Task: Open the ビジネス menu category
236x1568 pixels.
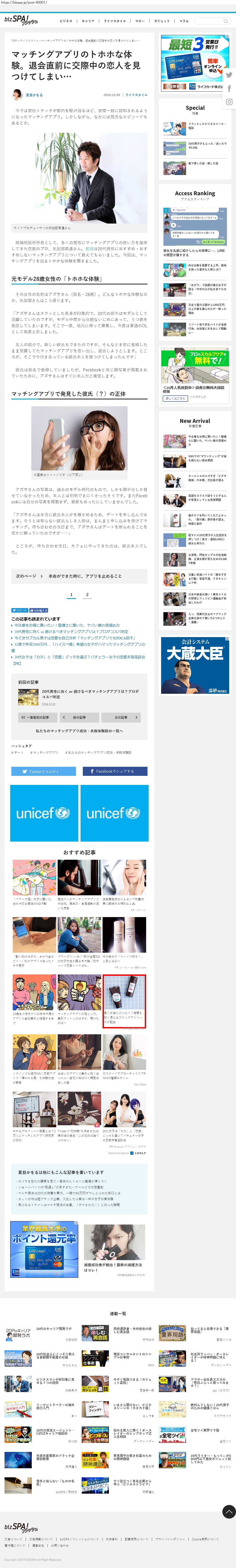Action: click(66, 21)
